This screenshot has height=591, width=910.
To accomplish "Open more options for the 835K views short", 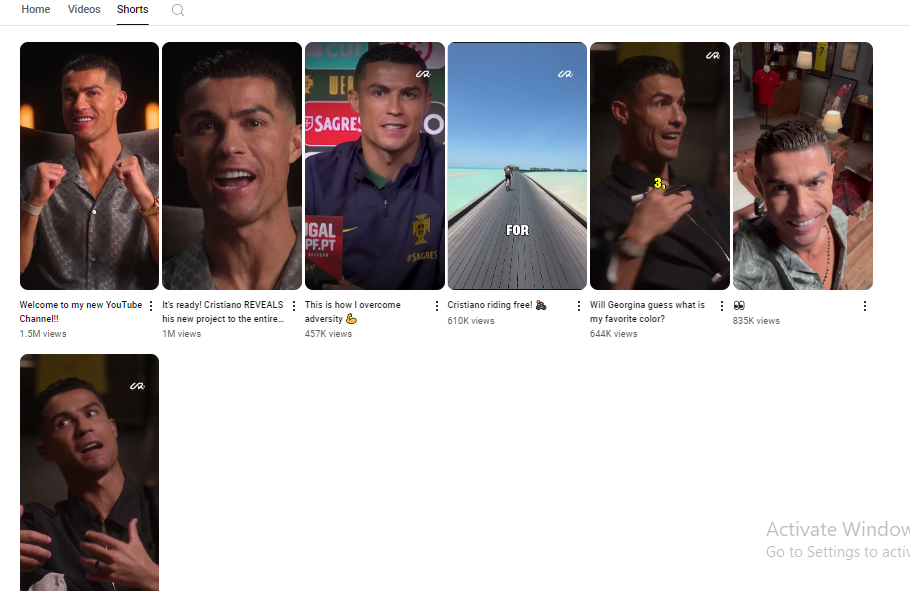I will click(x=865, y=306).
